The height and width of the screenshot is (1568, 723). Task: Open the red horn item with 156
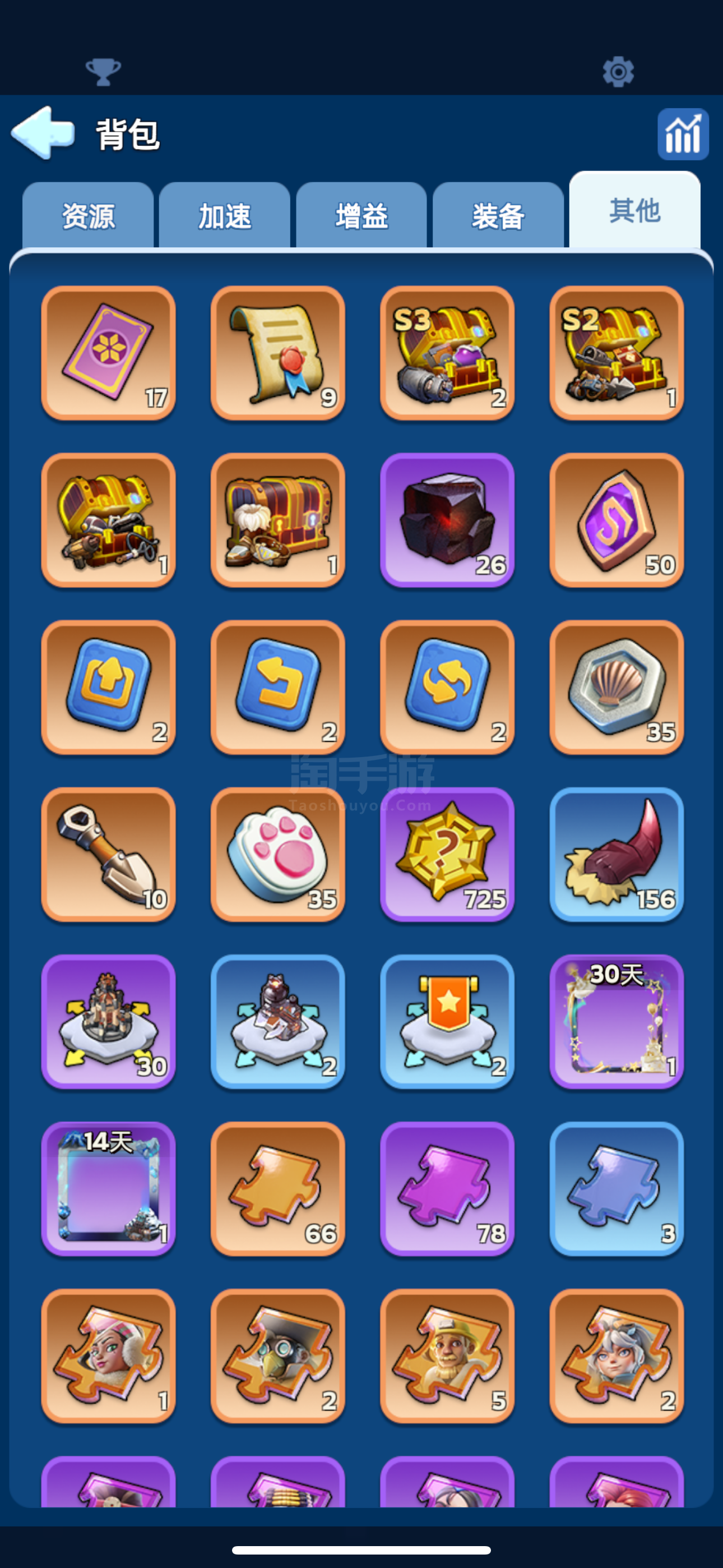tap(616, 854)
